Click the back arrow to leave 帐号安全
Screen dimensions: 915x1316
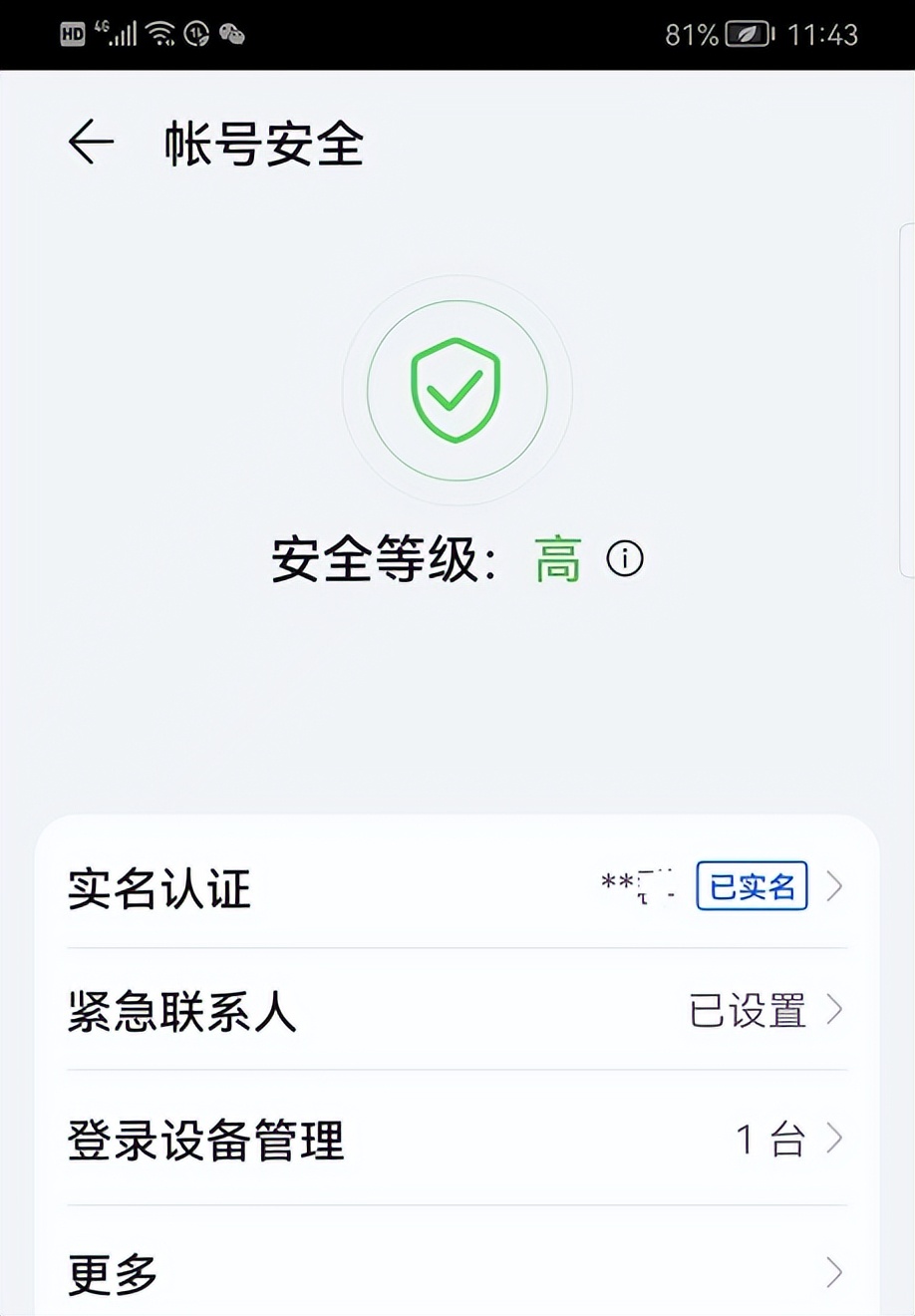pyautogui.click(x=89, y=143)
